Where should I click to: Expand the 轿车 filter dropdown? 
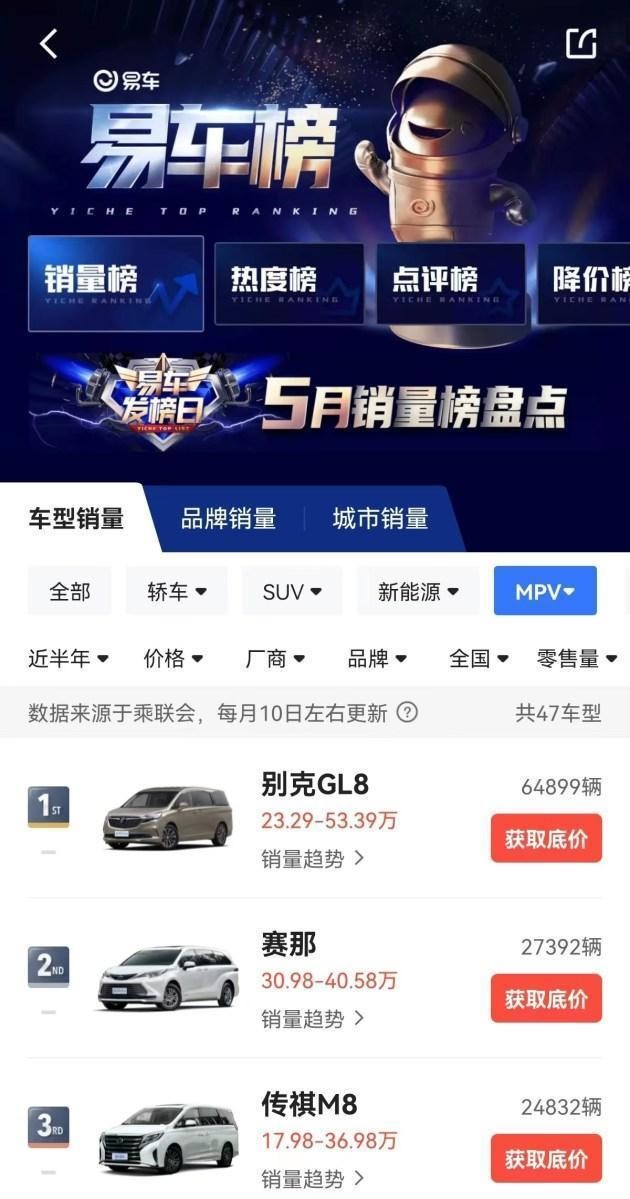click(177, 591)
